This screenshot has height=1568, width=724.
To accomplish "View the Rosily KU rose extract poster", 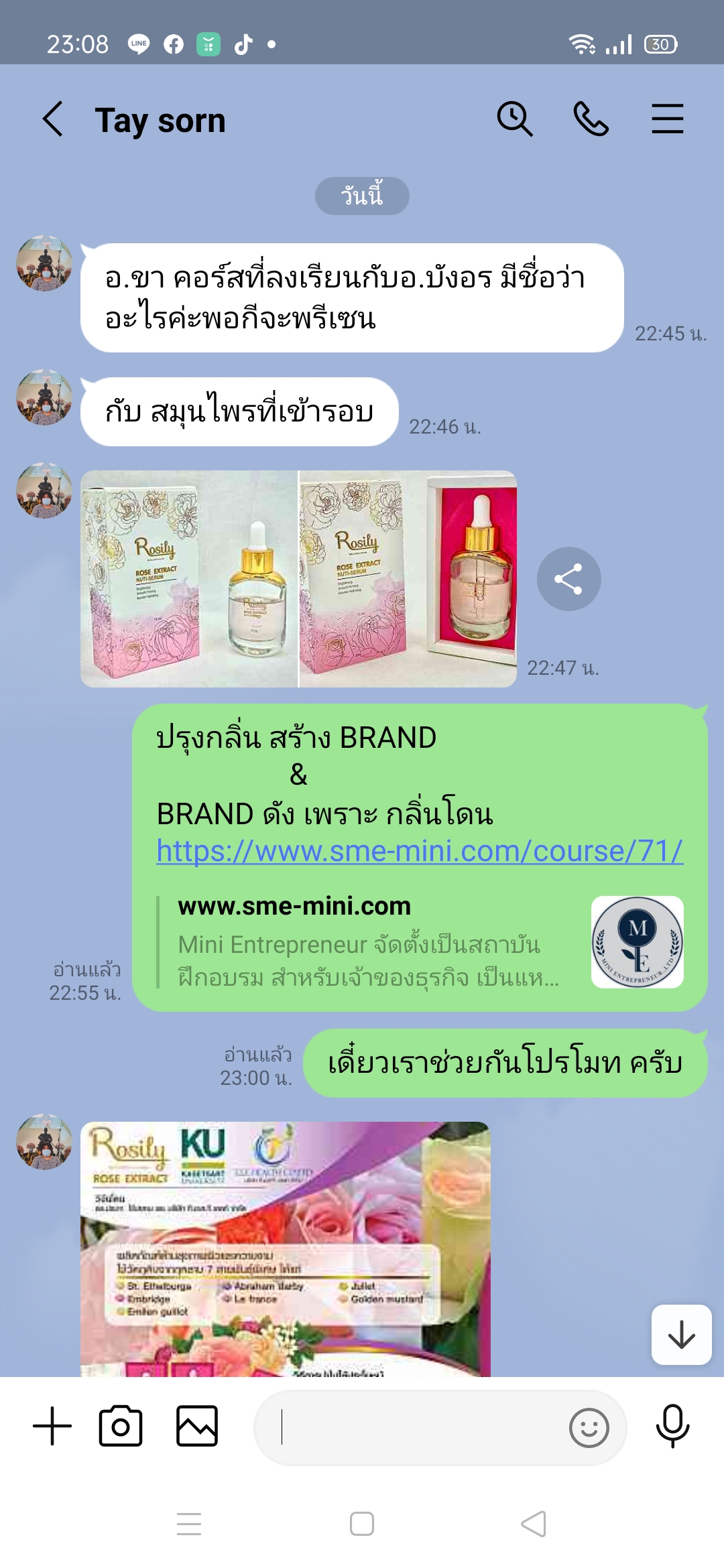I will (286, 1249).
